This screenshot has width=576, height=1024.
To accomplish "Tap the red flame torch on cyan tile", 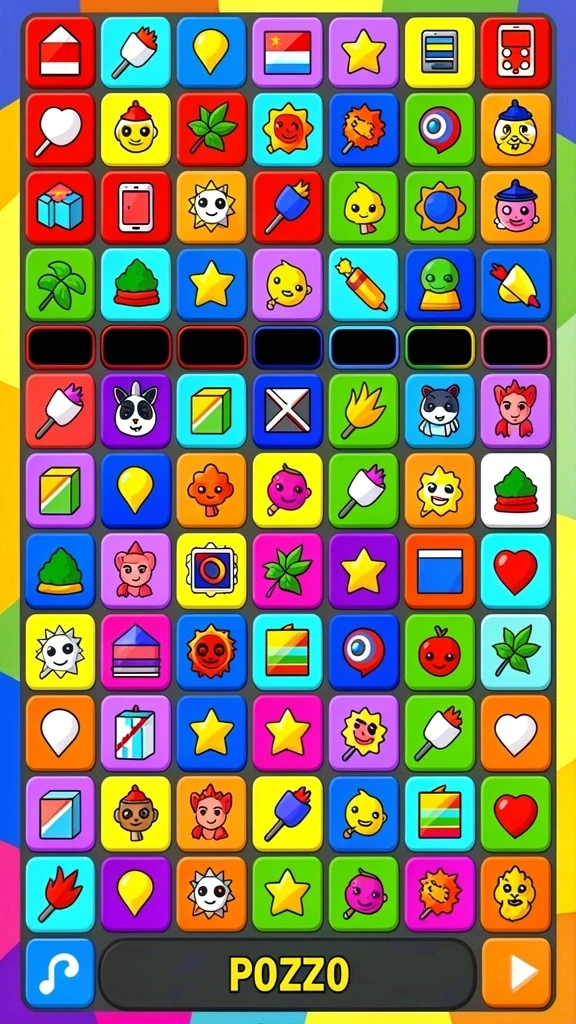I will (60, 894).
